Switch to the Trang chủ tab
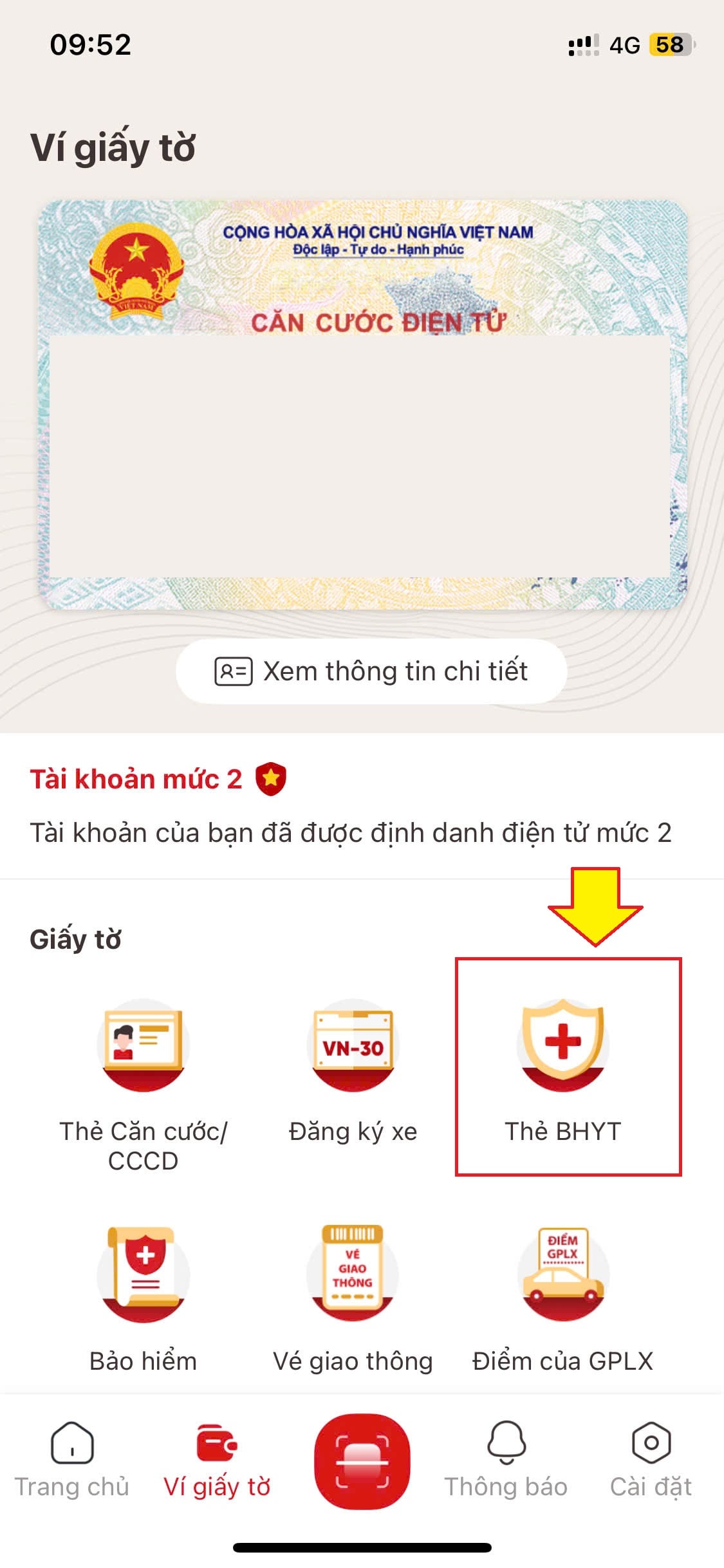724x1568 pixels. [72, 1461]
